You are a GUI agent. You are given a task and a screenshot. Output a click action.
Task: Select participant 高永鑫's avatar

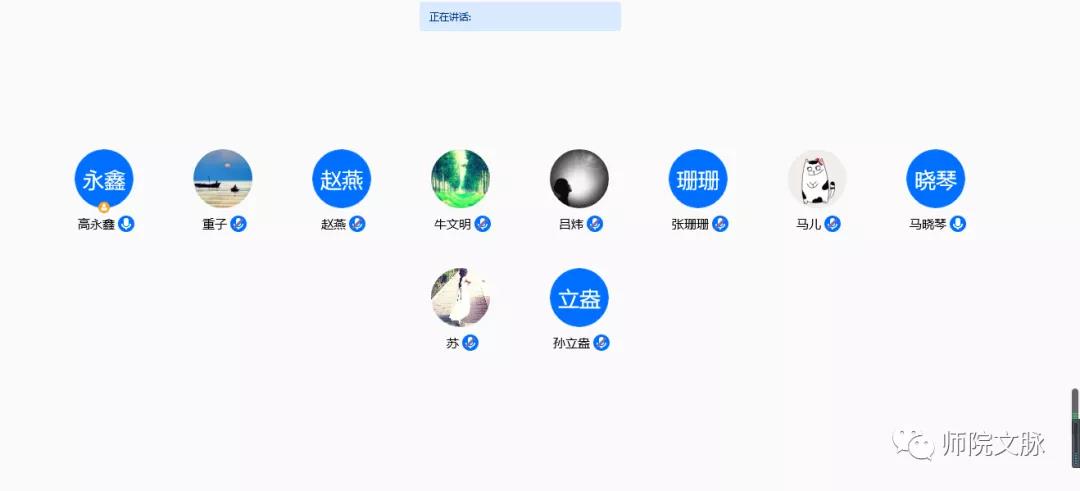click(x=104, y=179)
